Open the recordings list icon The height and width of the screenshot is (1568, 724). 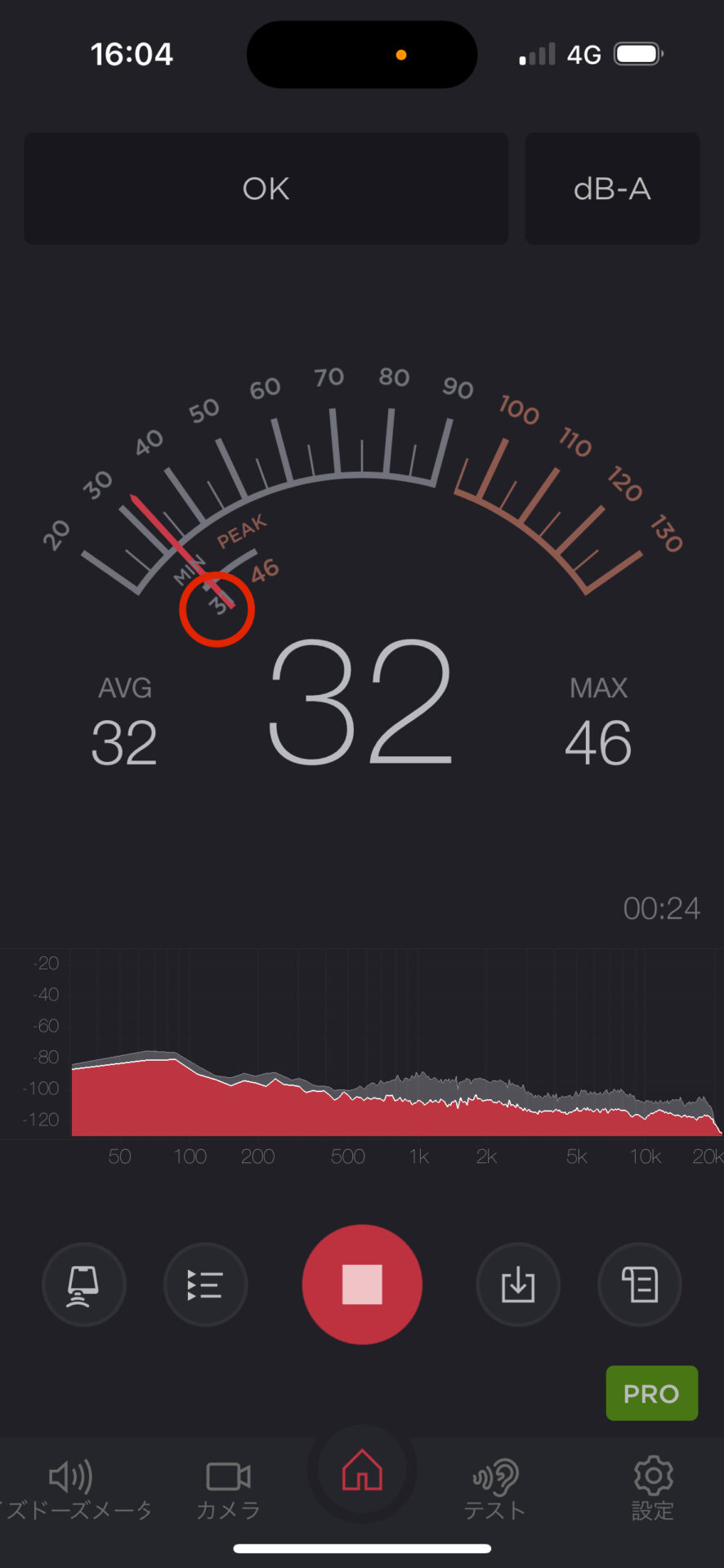coord(205,1285)
